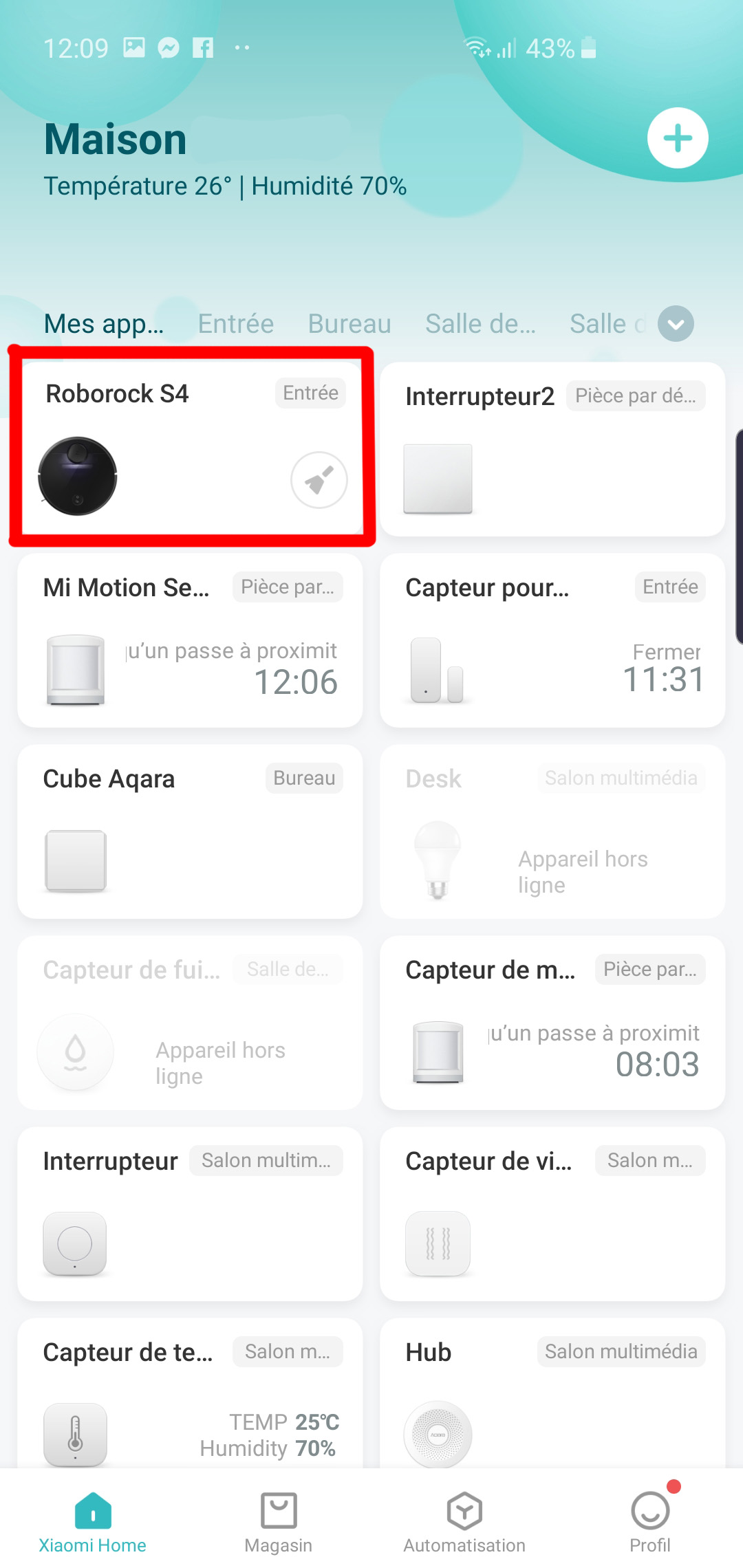Go to the Magasin tab

[x=279, y=1523]
